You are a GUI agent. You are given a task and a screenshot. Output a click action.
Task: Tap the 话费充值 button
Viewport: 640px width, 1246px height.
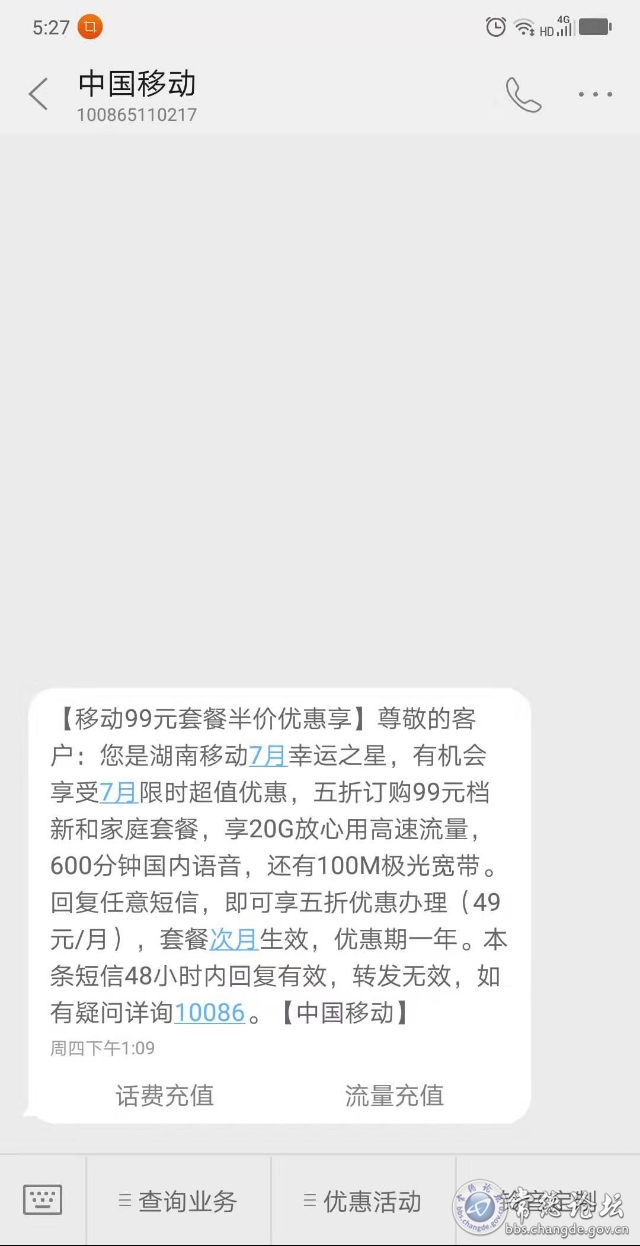pyautogui.click(x=165, y=1095)
